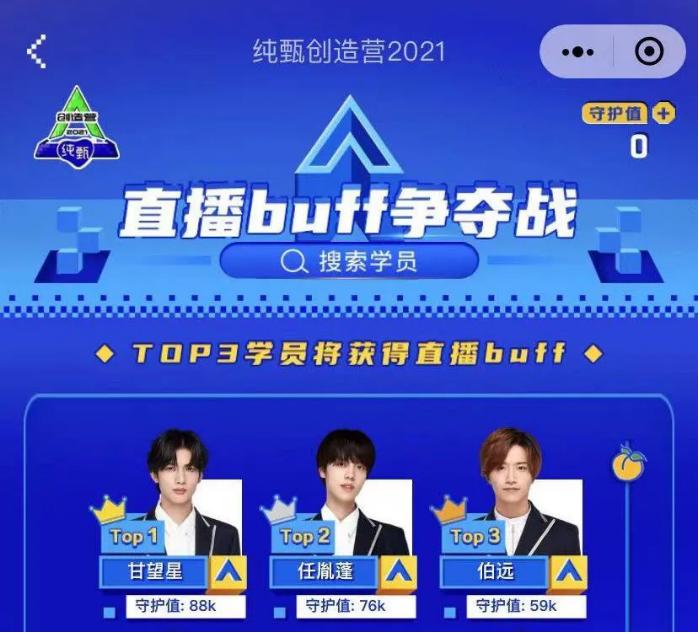This screenshot has width=700, height=634.
Task: Tap the plus button beside 守护值
Action: pyautogui.click(x=664, y=113)
